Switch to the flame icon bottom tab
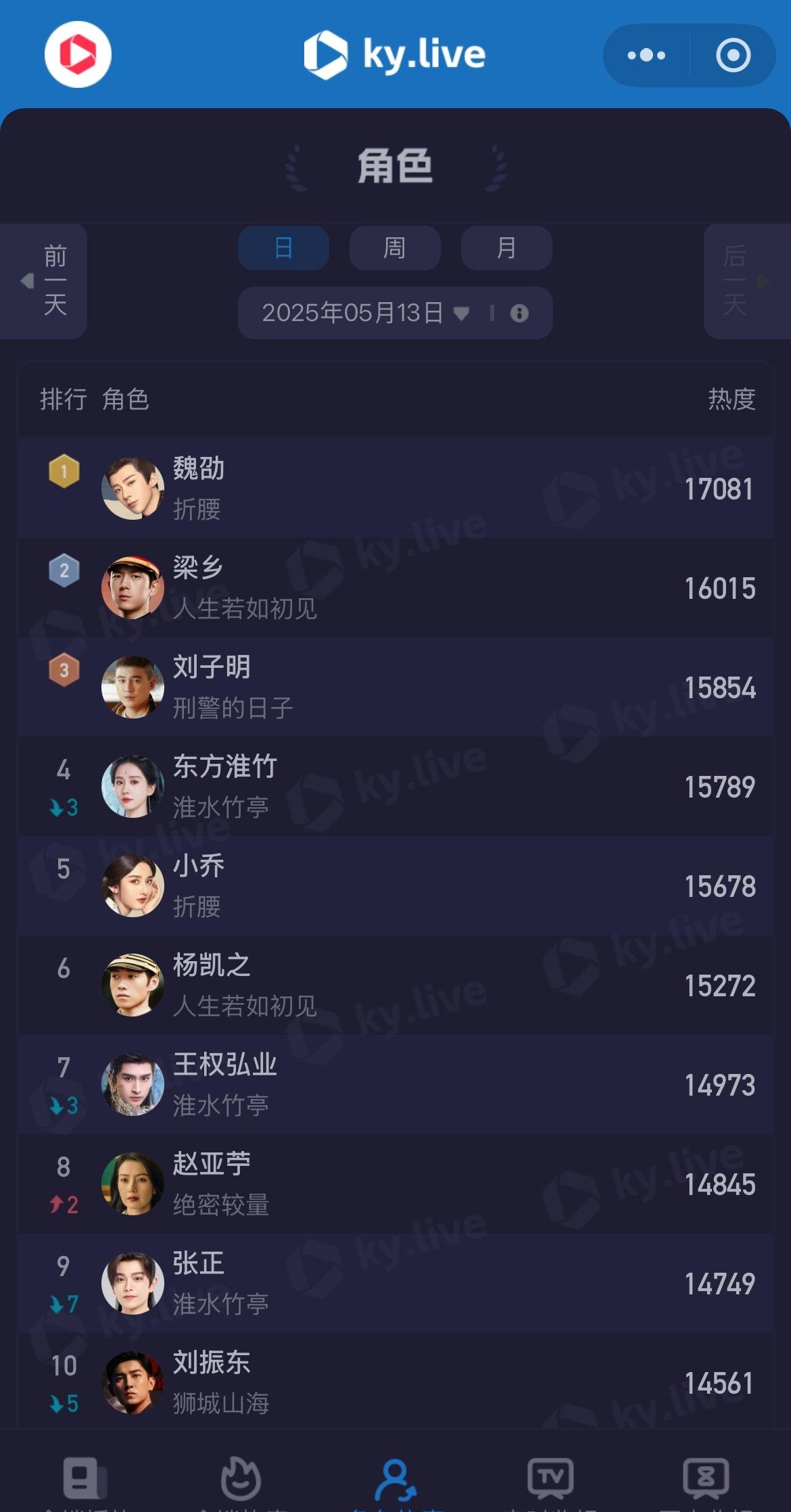This screenshot has height=1512, width=791. click(x=241, y=1480)
